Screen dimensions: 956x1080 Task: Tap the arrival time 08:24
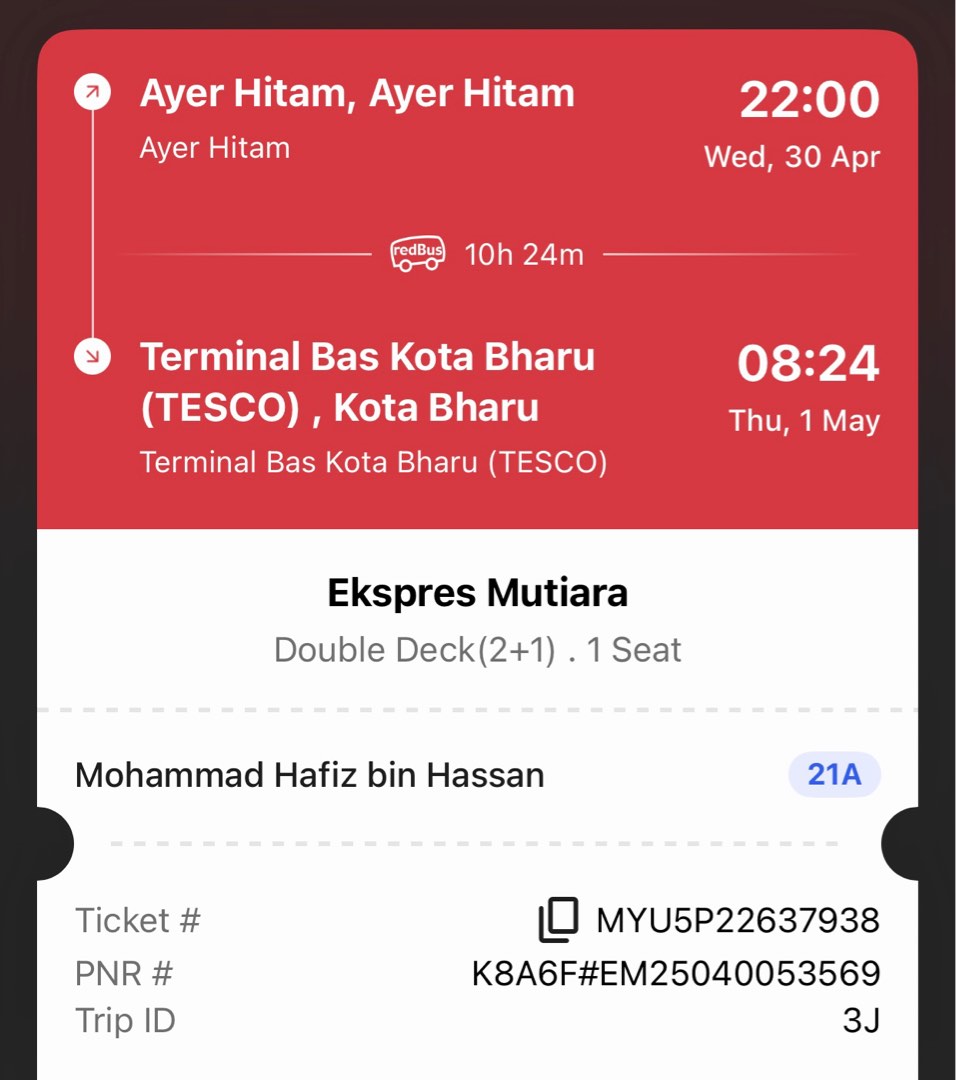(x=812, y=363)
